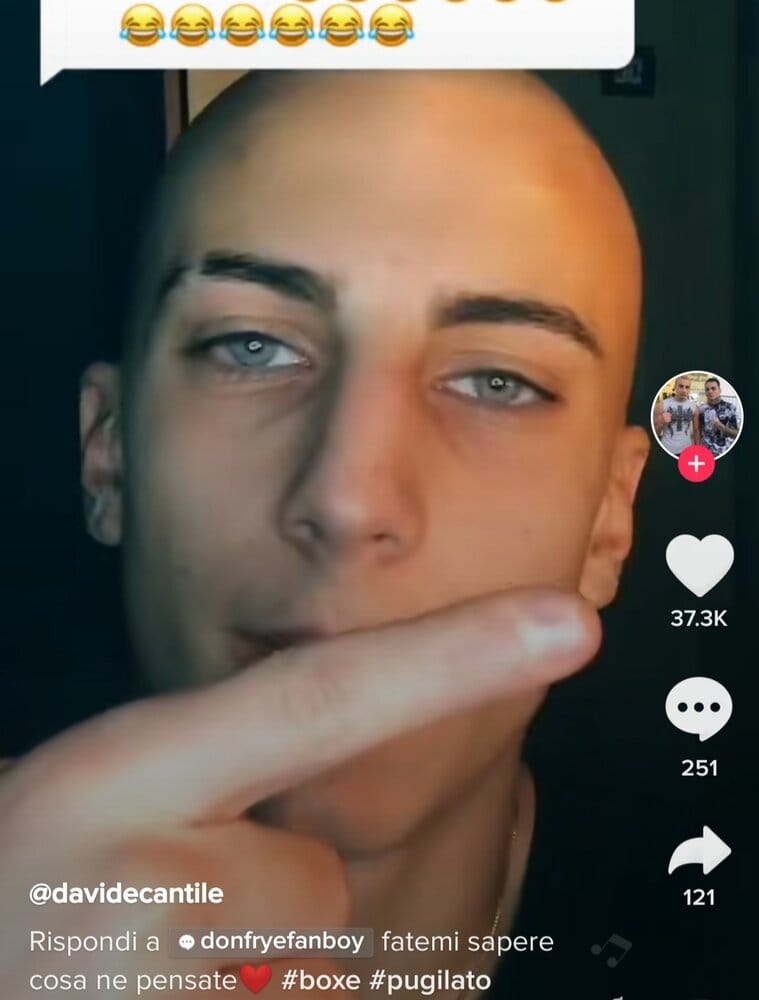Open the #pugilato hashtag
Viewport: 759px width, 1000px height.
pos(429,981)
